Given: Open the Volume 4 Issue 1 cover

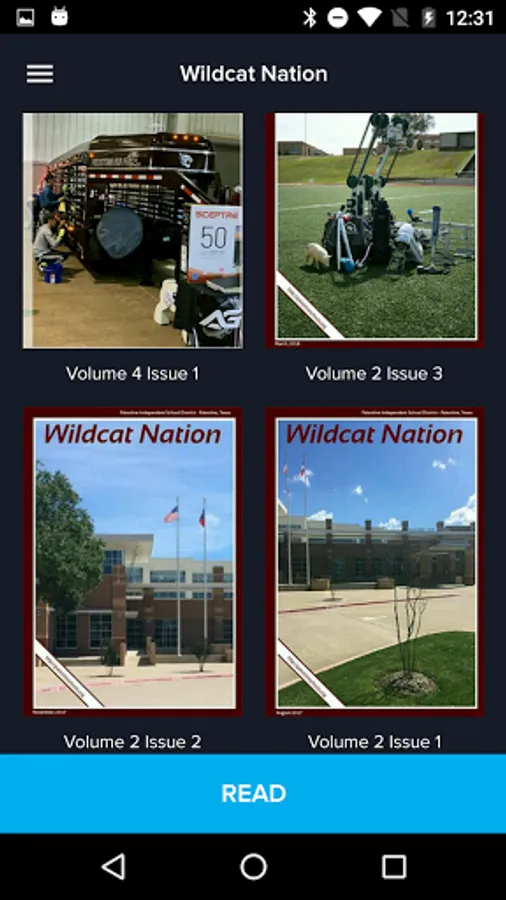Looking at the screenshot, I should point(133,230).
